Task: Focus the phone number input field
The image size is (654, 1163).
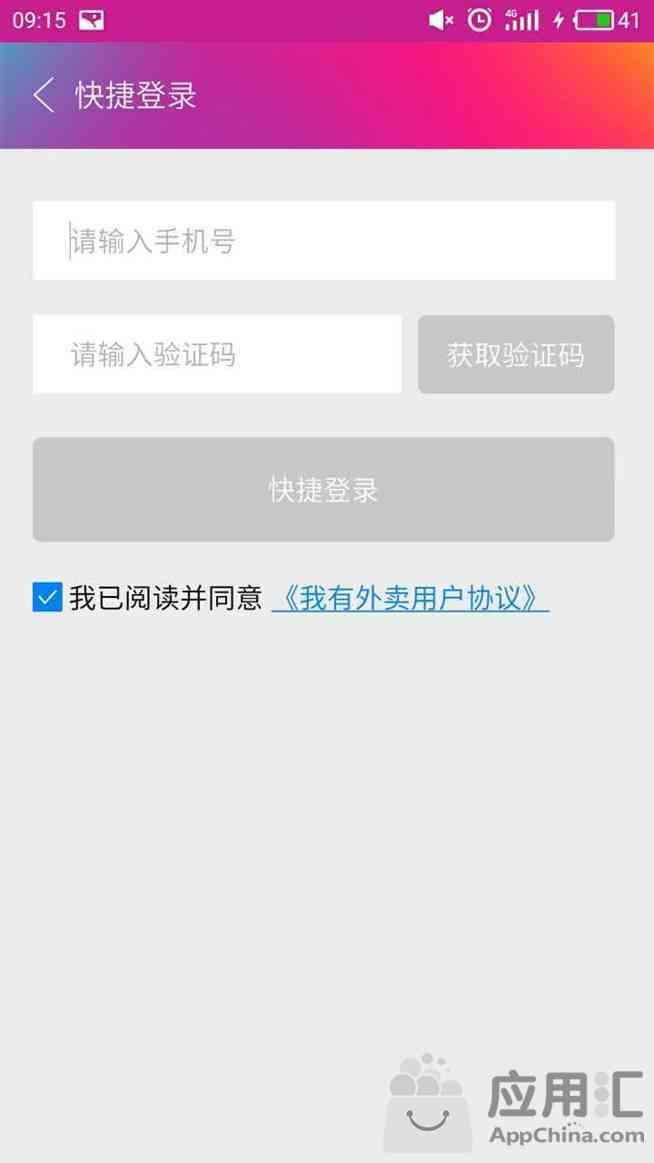Action: click(324, 240)
